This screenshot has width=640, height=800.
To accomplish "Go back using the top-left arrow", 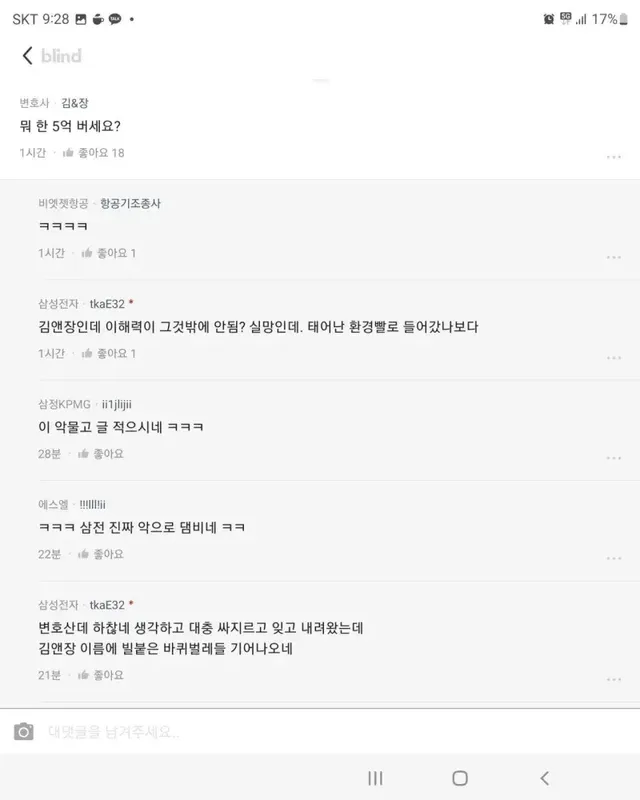I will [28, 56].
